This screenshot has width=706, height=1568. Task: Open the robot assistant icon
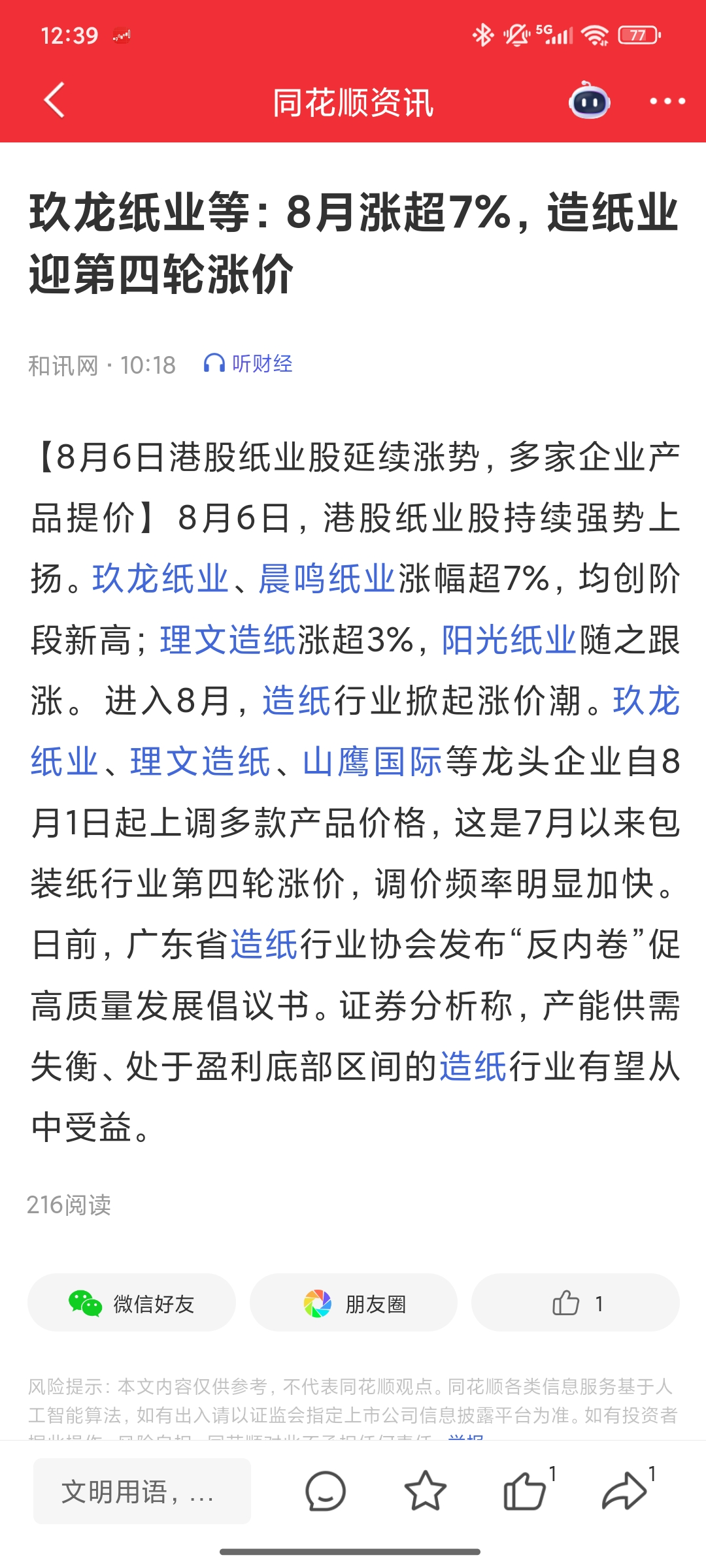(589, 101)
